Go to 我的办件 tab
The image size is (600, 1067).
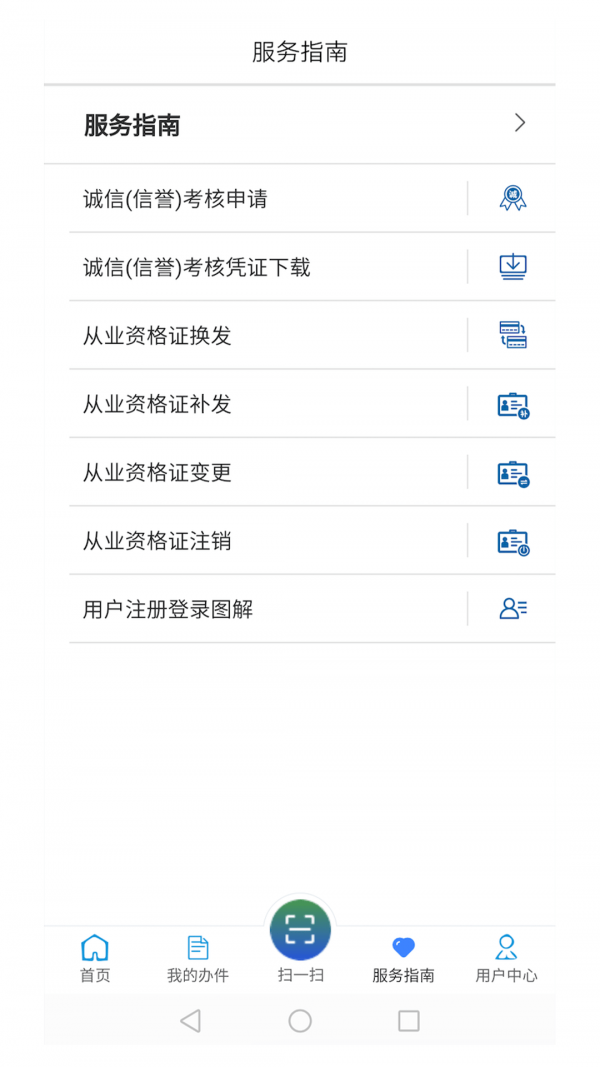[x=198, y=958]
